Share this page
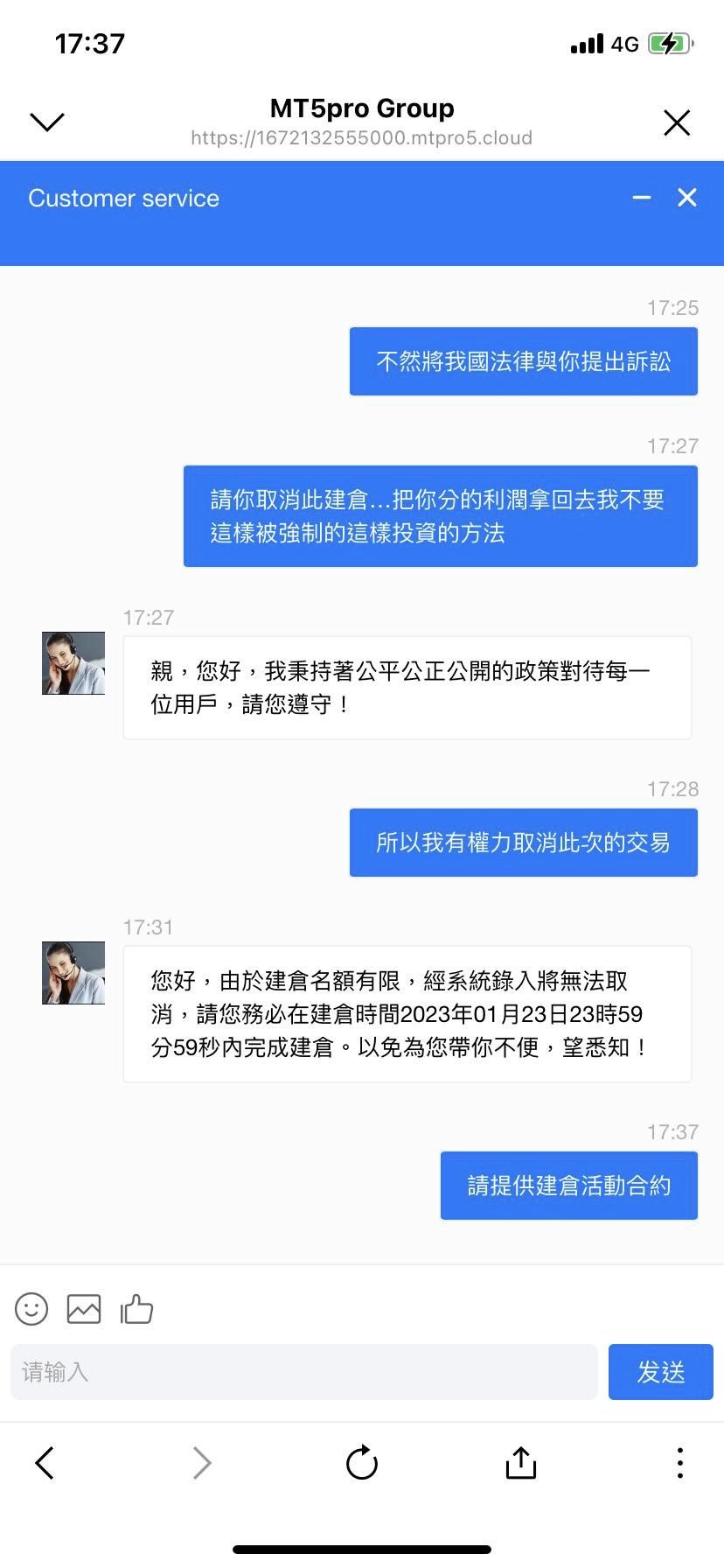The width and height of the screenshot is (724, 1568). point(521,1462)
